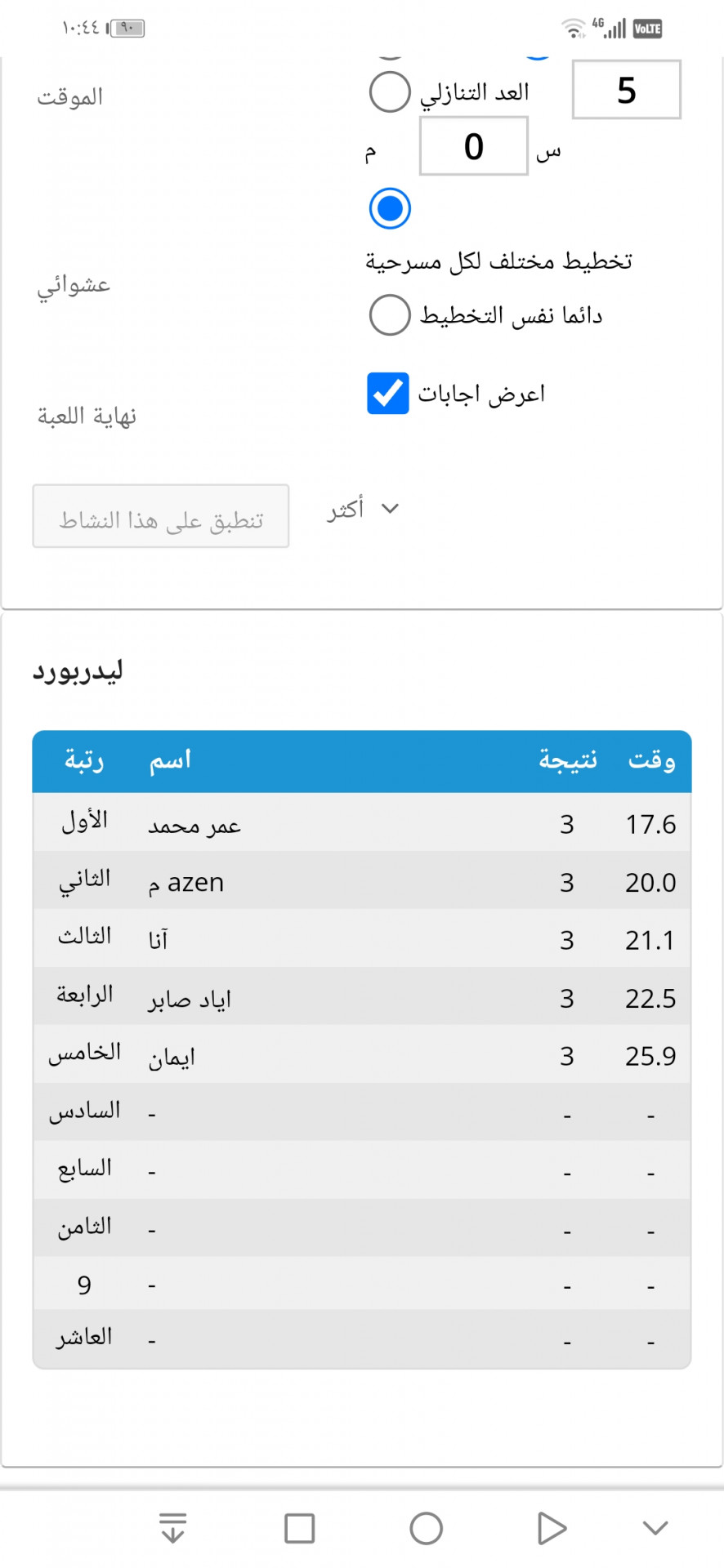The height and width of the screenshot is (1568, 724).
Task: Hide the navigation bar with the chevron
Action: coord(655,1528)
